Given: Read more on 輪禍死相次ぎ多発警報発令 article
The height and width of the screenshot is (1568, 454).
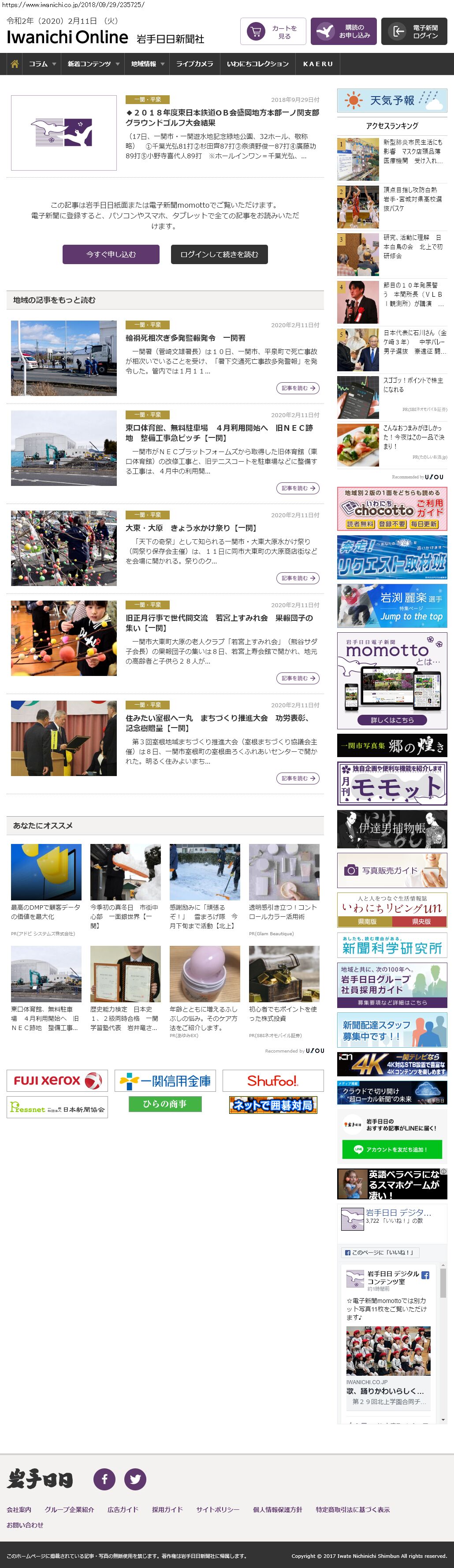Looking at the screenshot, I should coord(298,388).
